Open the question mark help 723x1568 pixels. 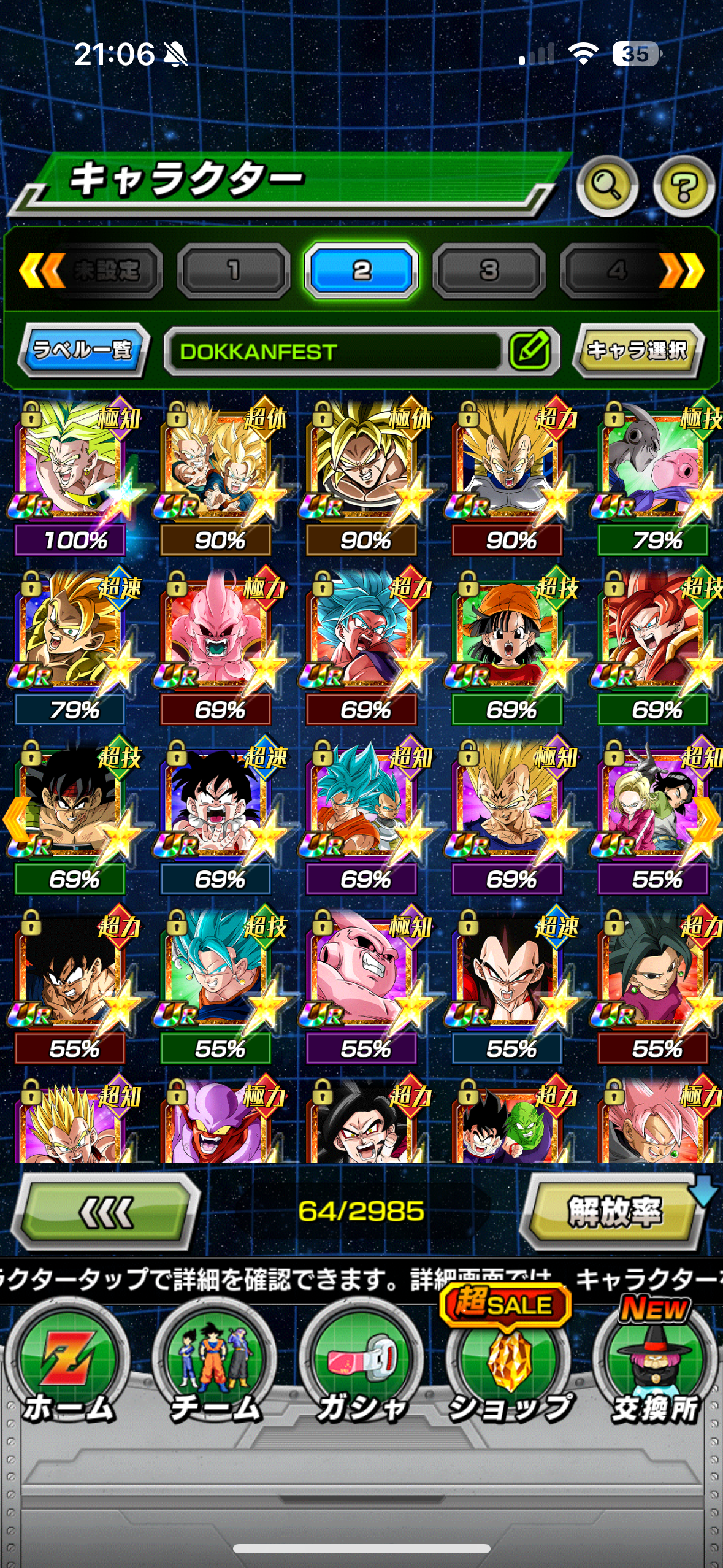[x=683, y=186]
